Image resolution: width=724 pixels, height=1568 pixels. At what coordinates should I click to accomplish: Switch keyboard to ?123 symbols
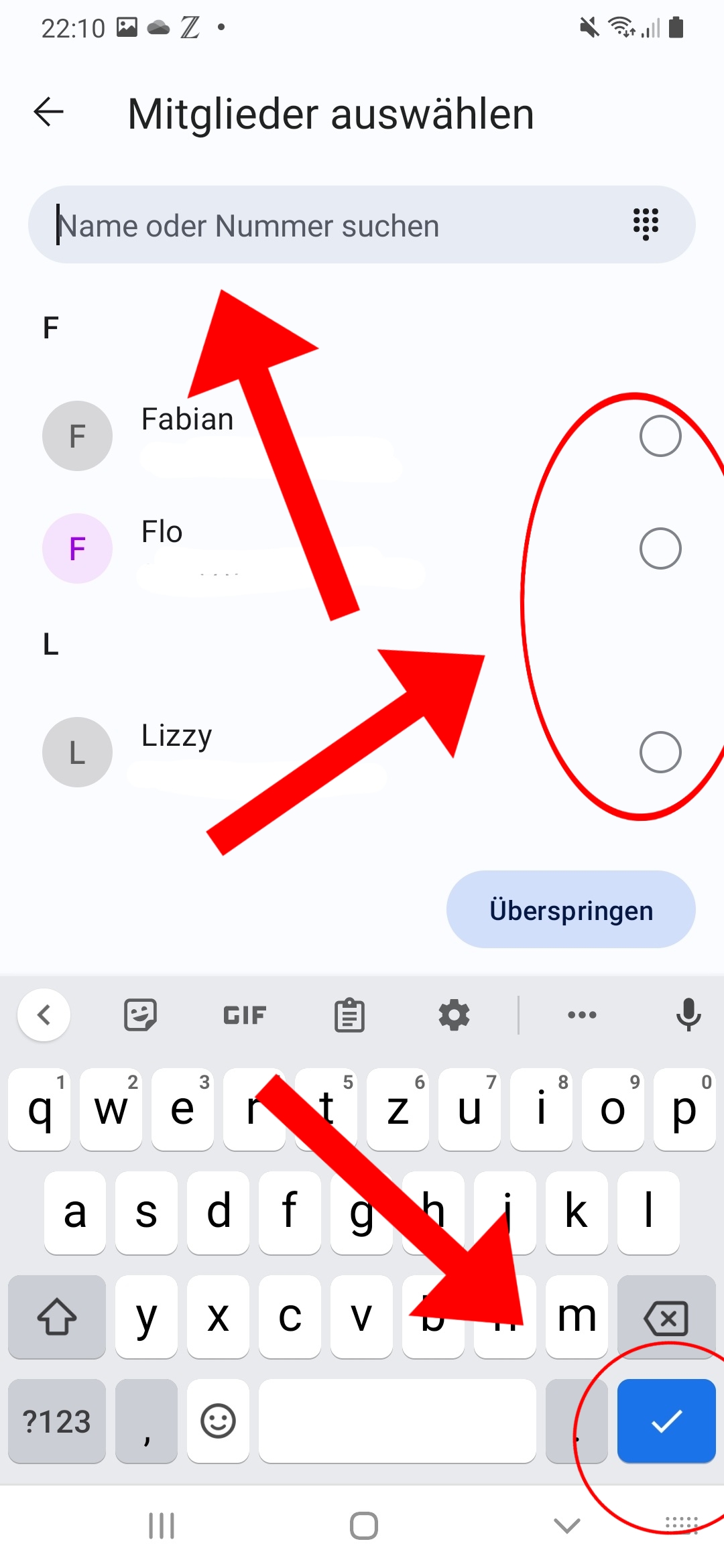tap(57, 1421)
